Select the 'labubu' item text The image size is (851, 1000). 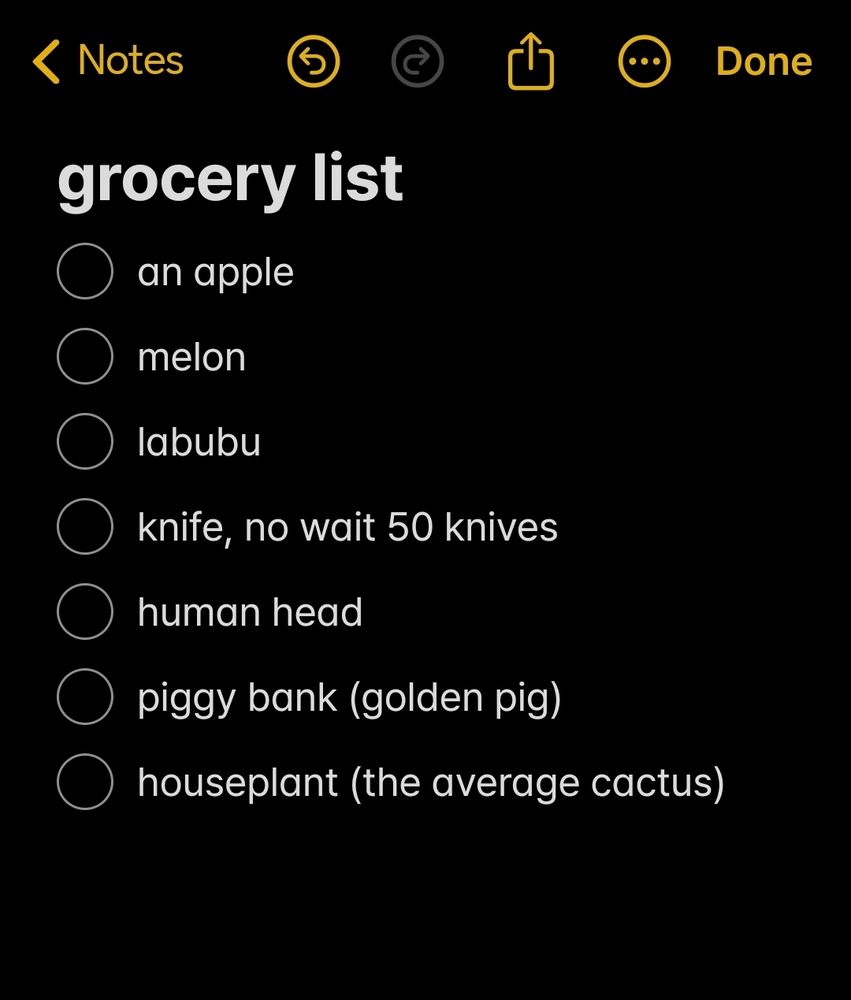pos(198,441)
